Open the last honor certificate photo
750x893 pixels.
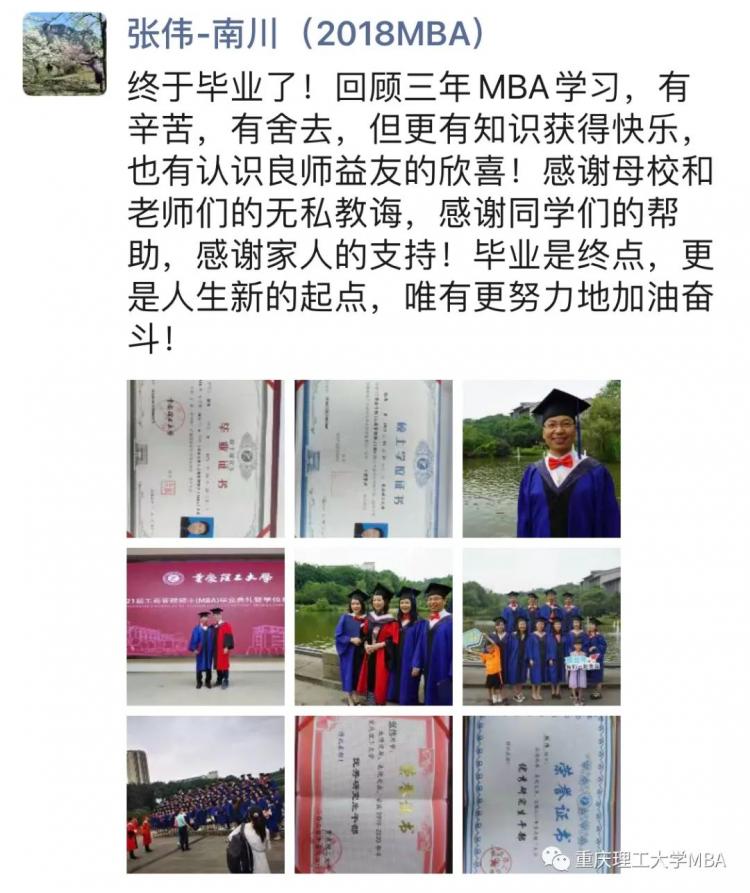[x=541, y=794]
